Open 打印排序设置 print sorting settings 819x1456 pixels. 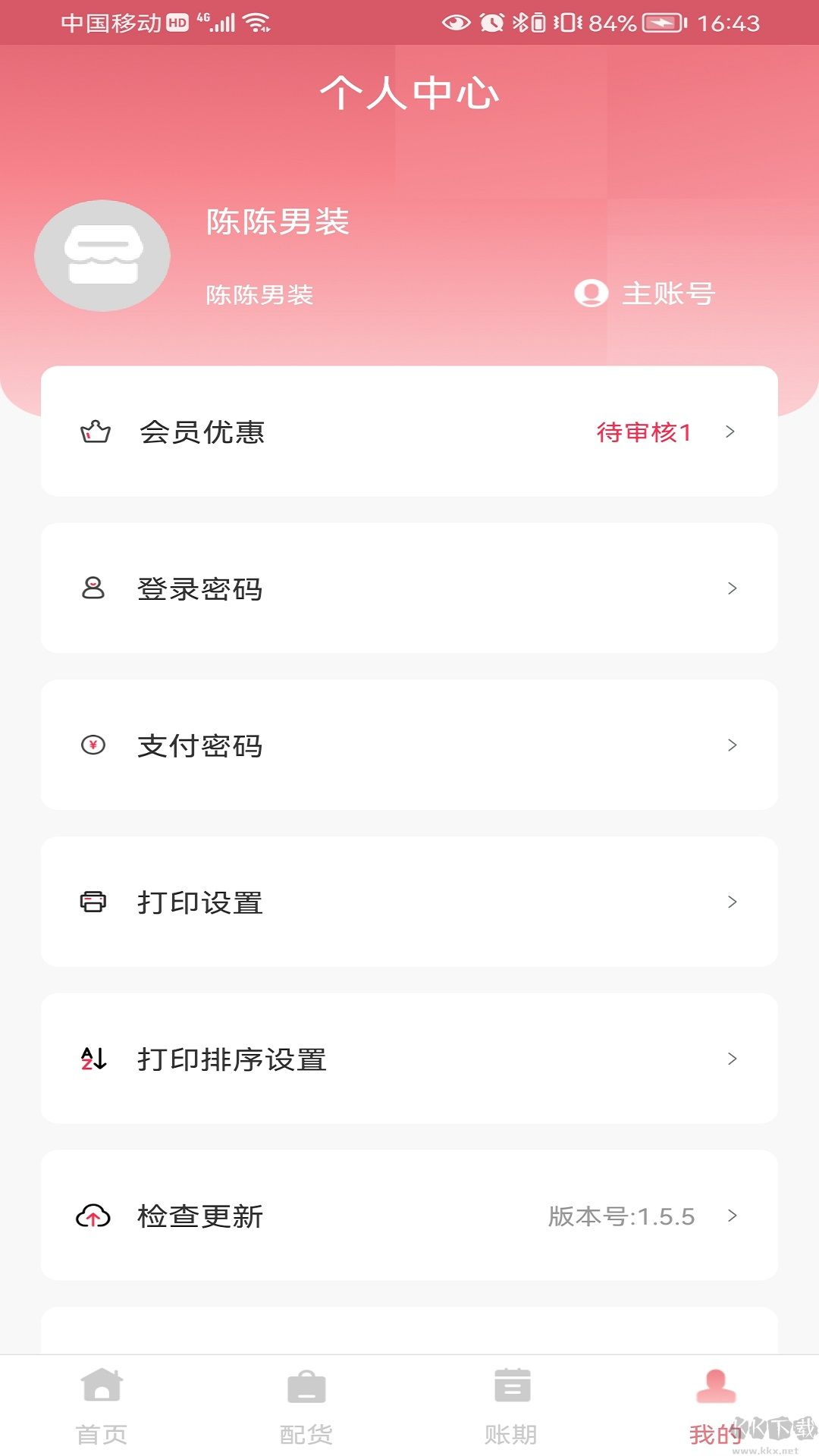pyautogui.click(x=409, y=1059)
